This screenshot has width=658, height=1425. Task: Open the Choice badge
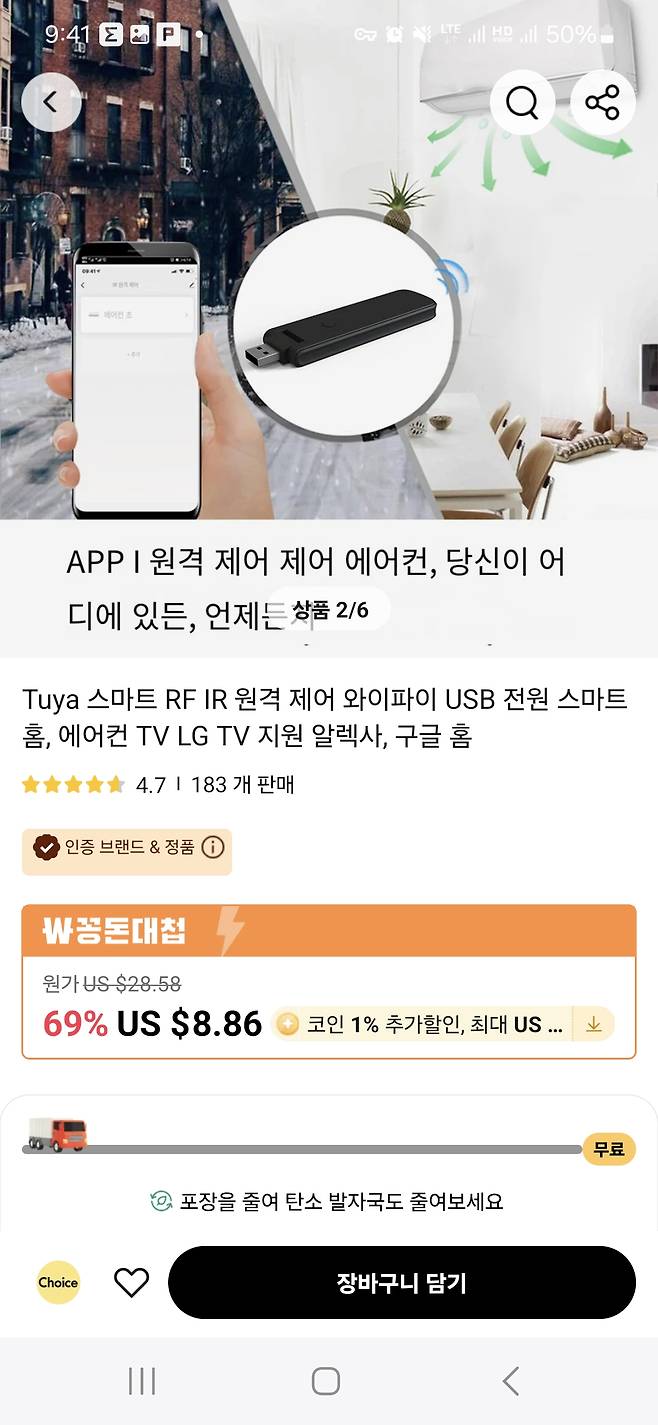(58, 1282)
